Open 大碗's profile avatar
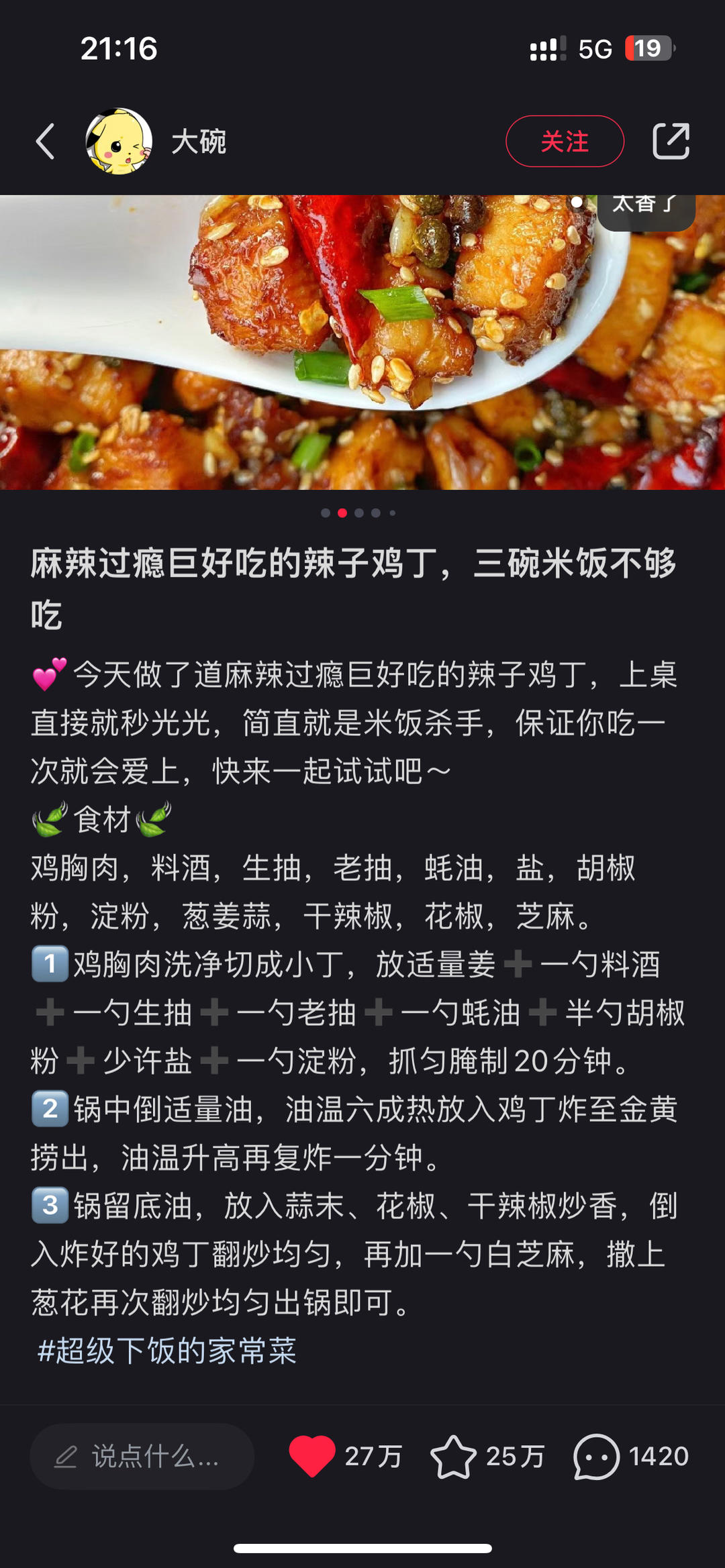The image size is (725, 1568). click(119, 142)
